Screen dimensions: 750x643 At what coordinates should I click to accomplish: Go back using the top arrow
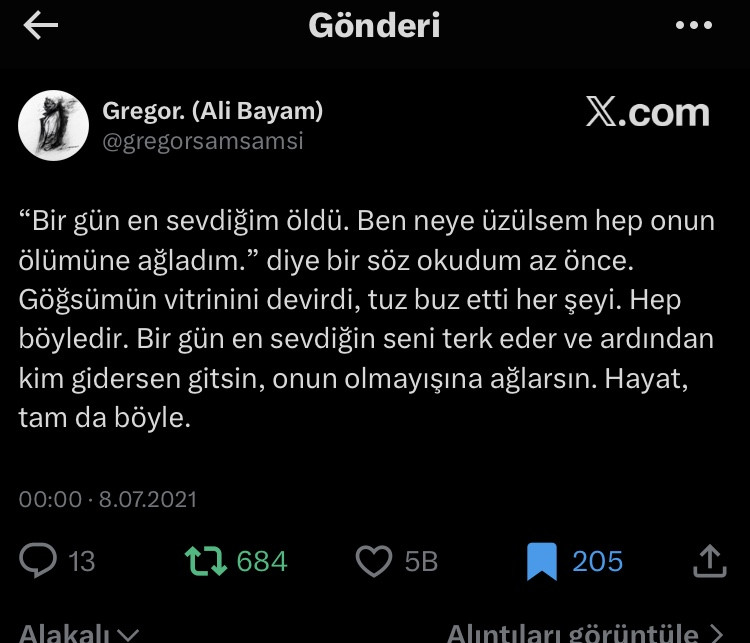(40, 26)
